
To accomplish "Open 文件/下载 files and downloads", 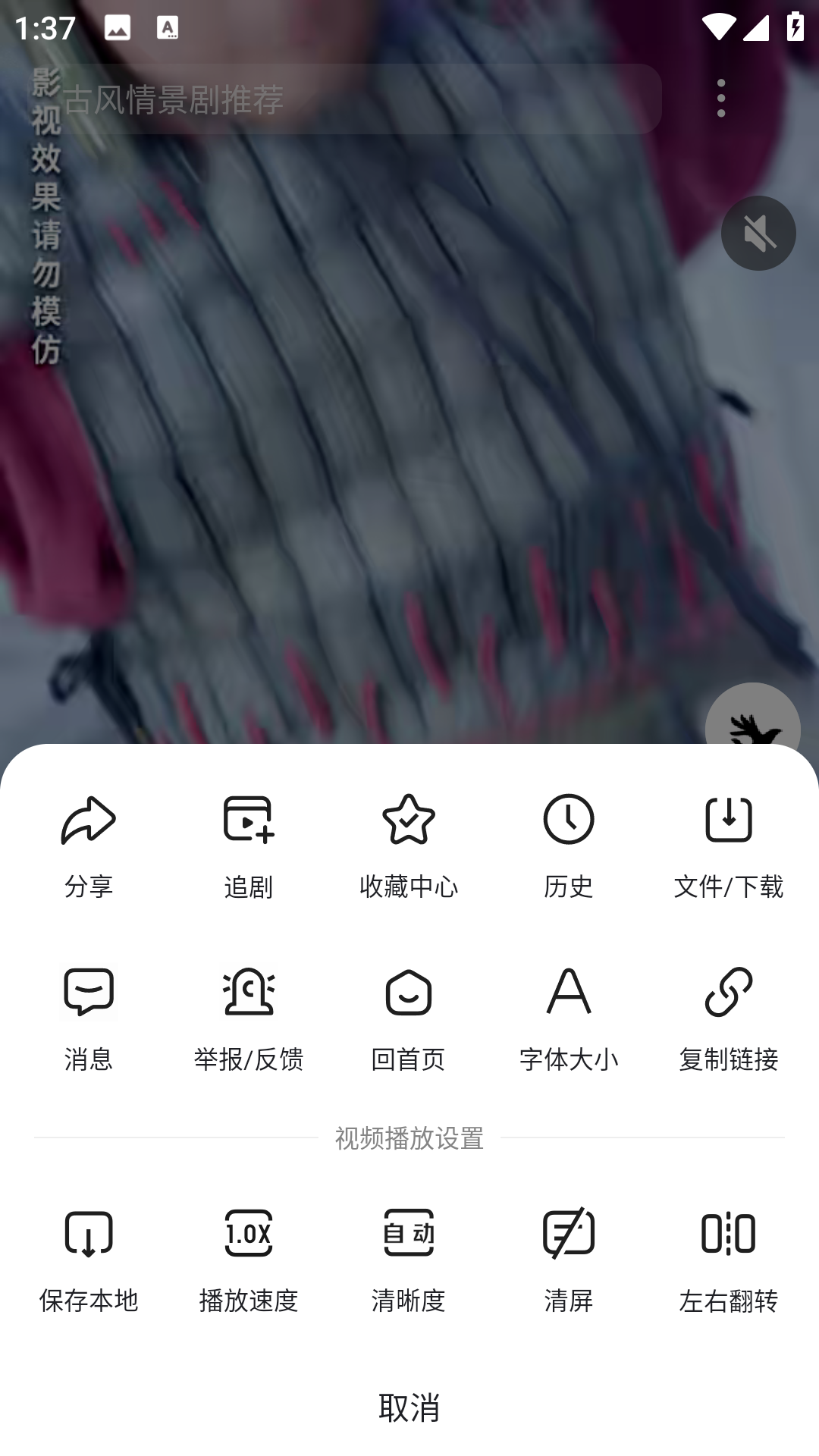I will 730,842.
